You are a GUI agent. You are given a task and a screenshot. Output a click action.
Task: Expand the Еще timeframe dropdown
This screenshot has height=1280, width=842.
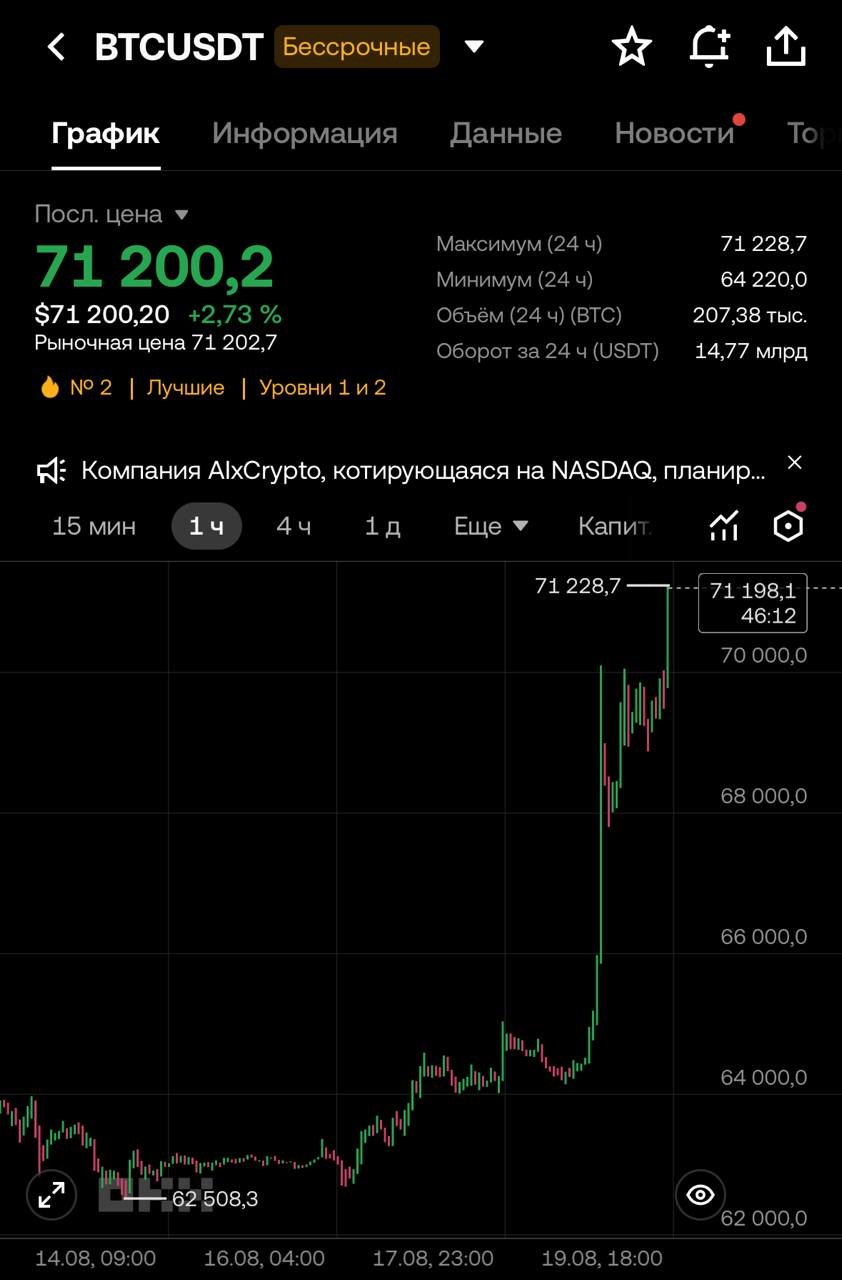[x=491, y=526]
